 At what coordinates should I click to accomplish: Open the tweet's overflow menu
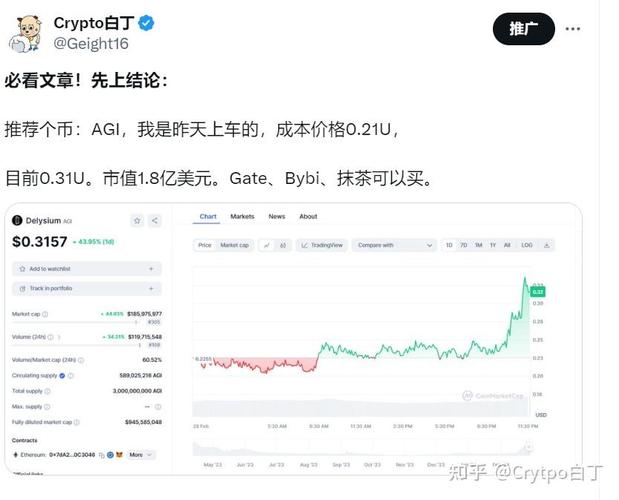(x=573, y=29)
